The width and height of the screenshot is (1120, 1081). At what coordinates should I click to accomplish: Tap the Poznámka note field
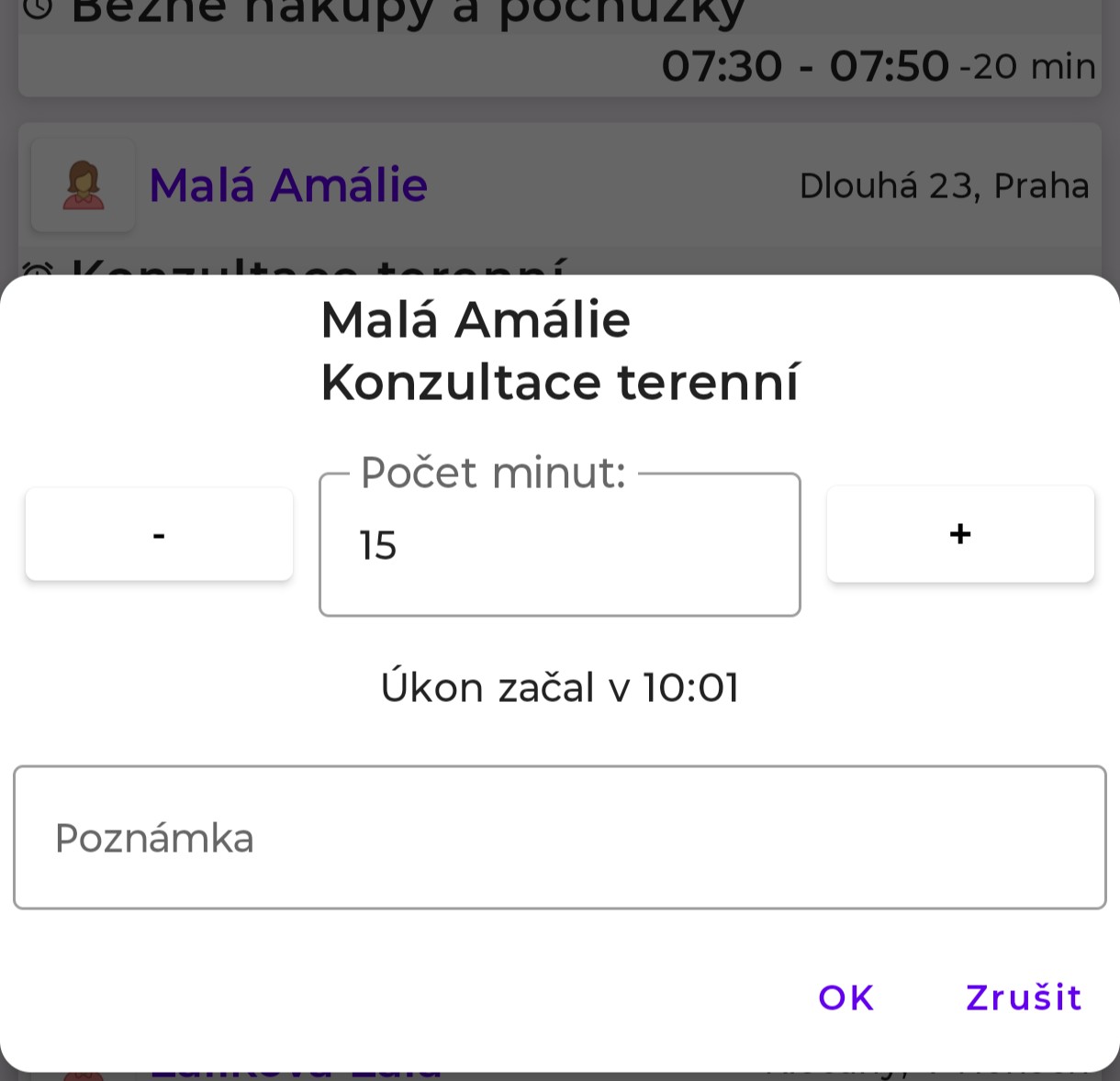pyautogui.click(x=559, y=837)
